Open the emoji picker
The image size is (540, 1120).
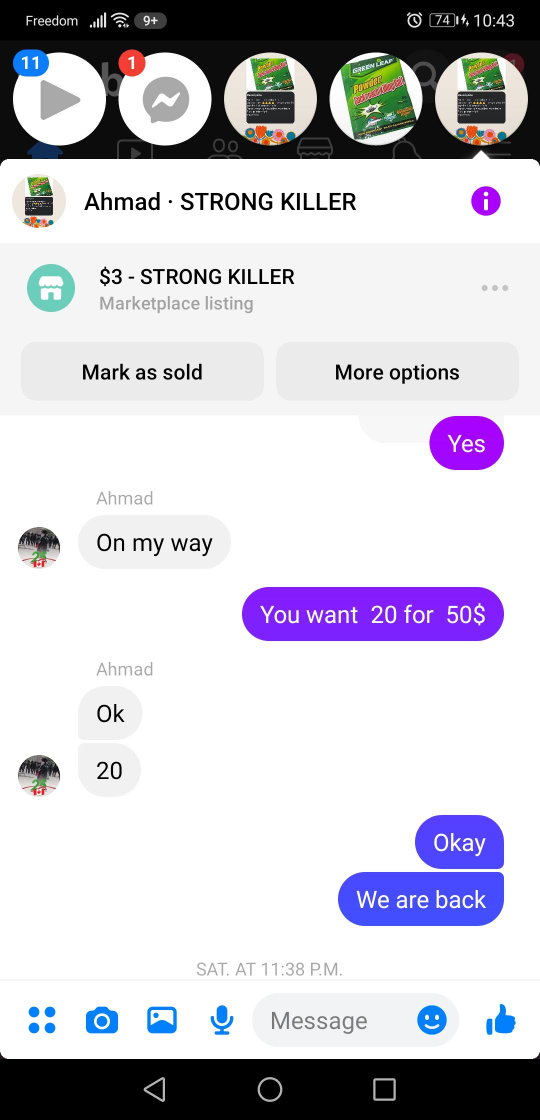[432, 1020]
